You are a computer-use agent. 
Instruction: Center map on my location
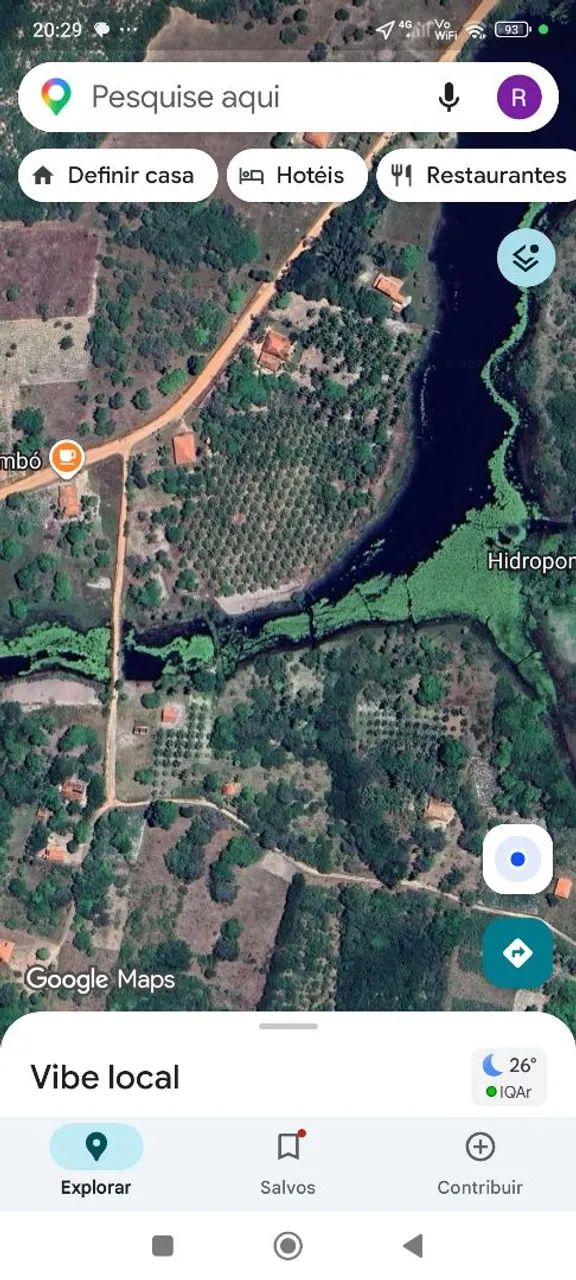click(518, 859)
